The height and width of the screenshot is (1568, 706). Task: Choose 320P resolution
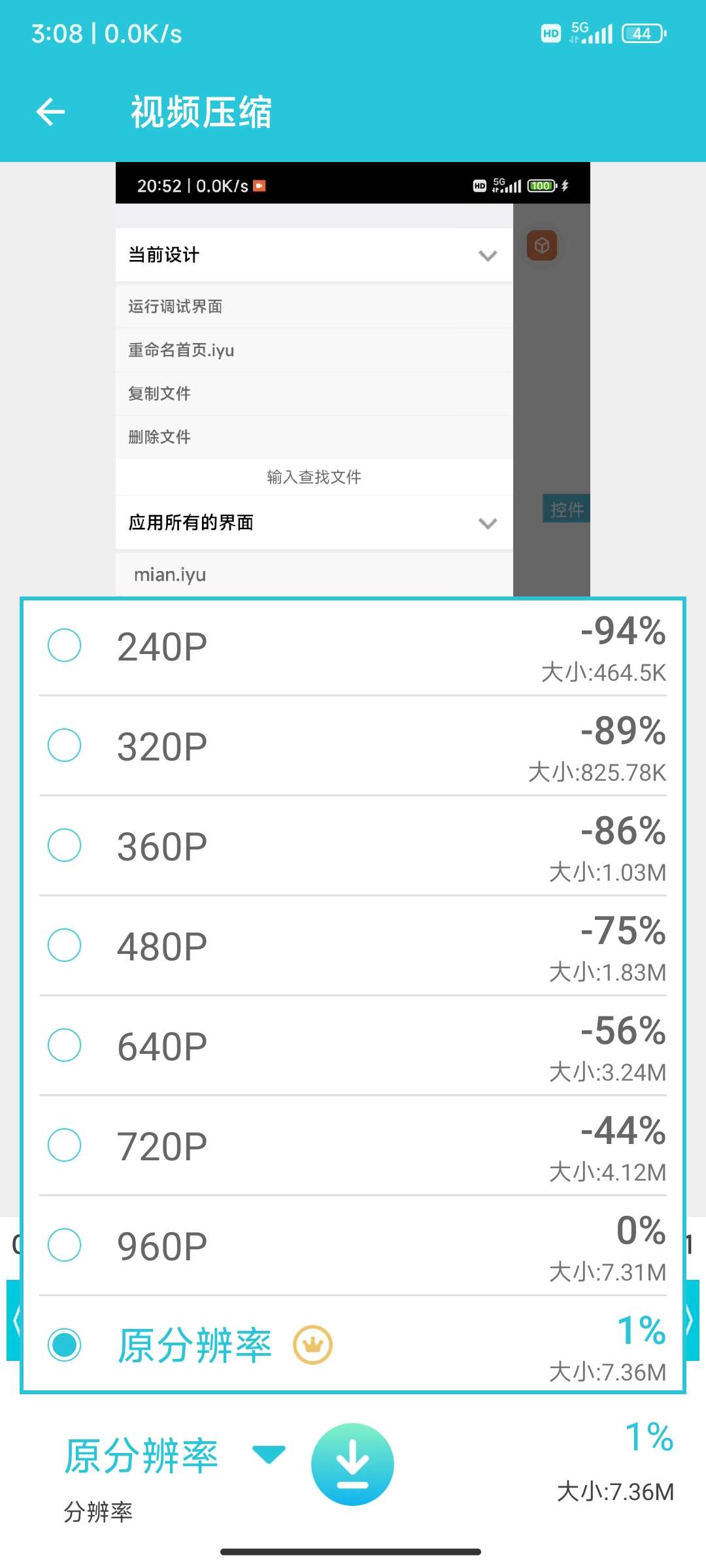coord(65,745)
